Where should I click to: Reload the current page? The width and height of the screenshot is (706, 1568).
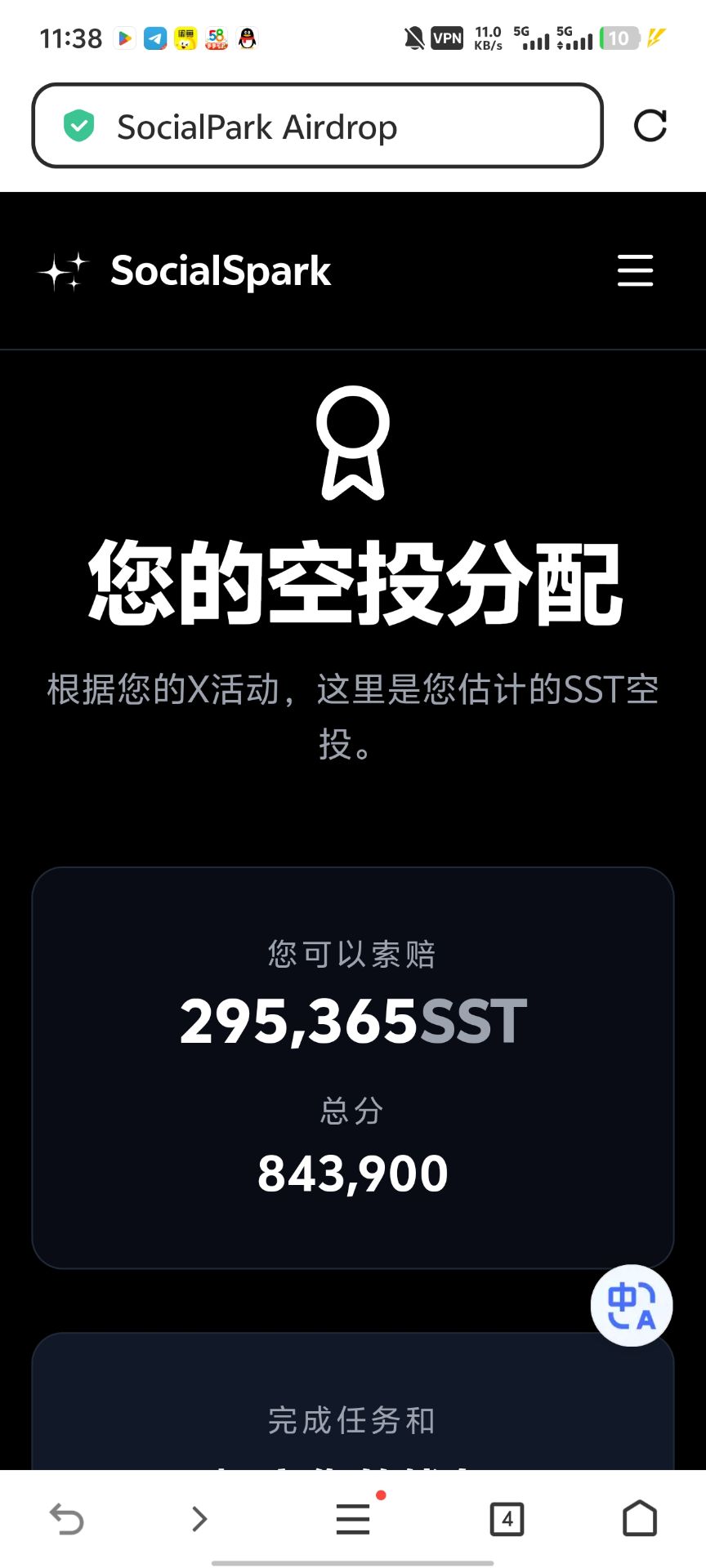point(650,126)
